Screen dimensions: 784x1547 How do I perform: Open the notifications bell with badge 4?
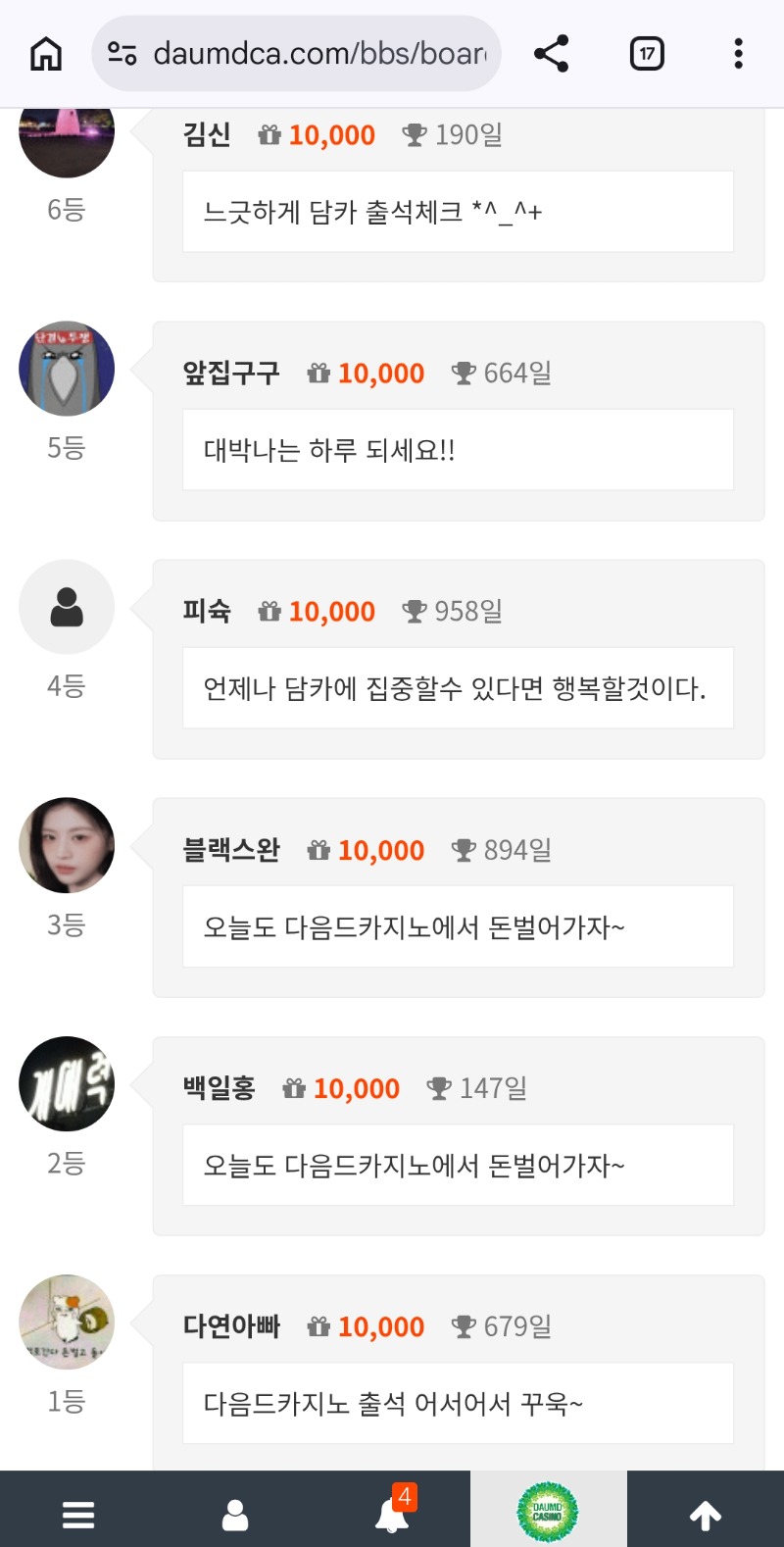392,1515
